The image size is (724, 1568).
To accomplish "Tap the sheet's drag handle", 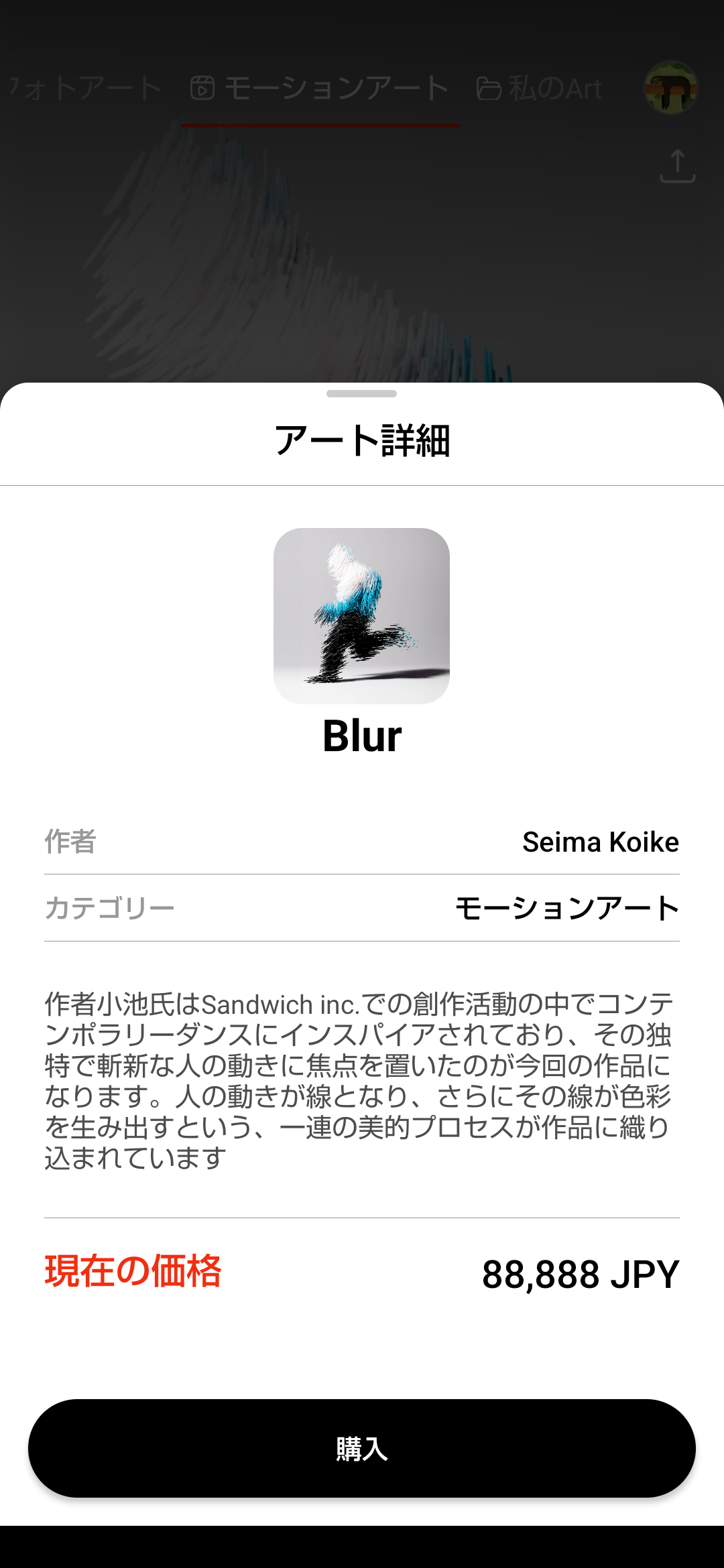I will 361,393.
